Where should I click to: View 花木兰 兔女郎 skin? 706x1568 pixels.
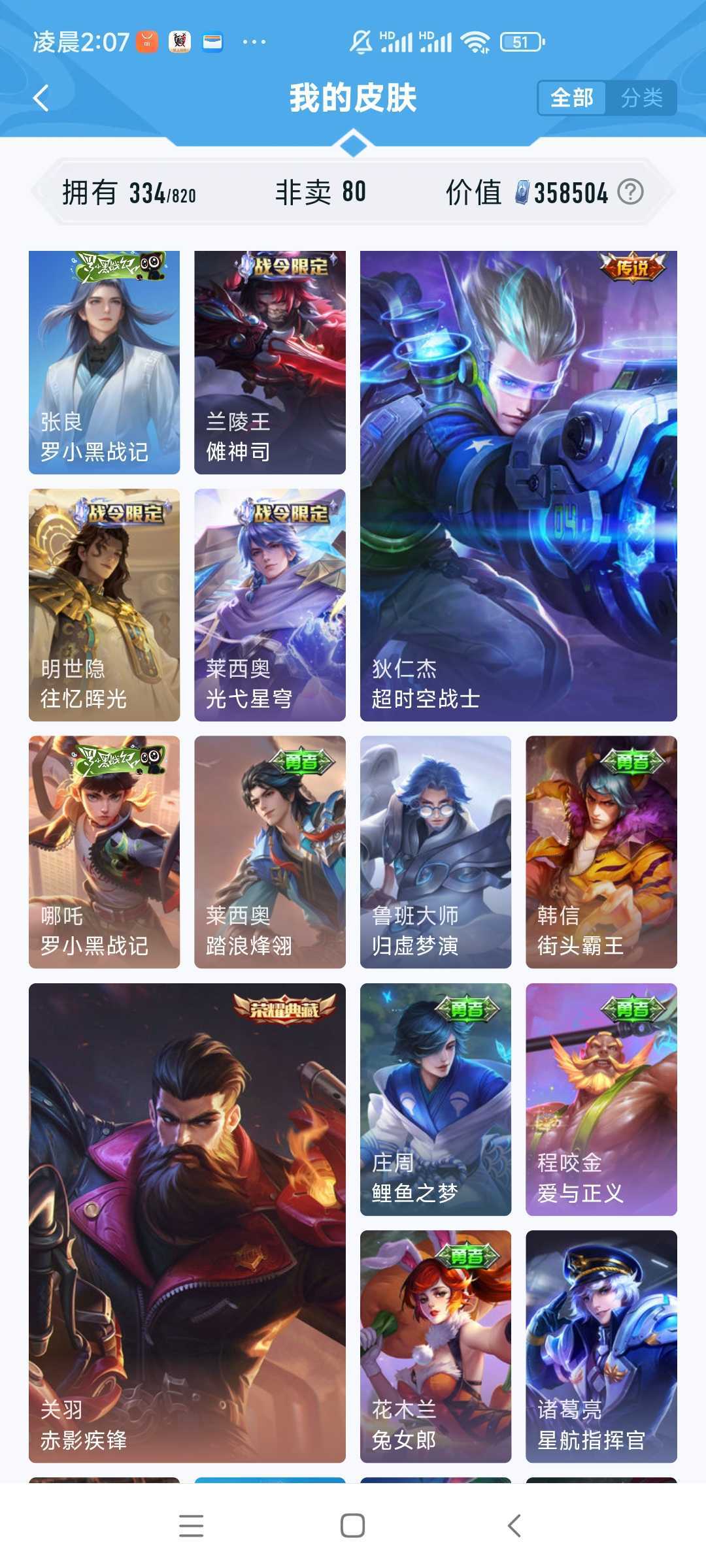435,1347
